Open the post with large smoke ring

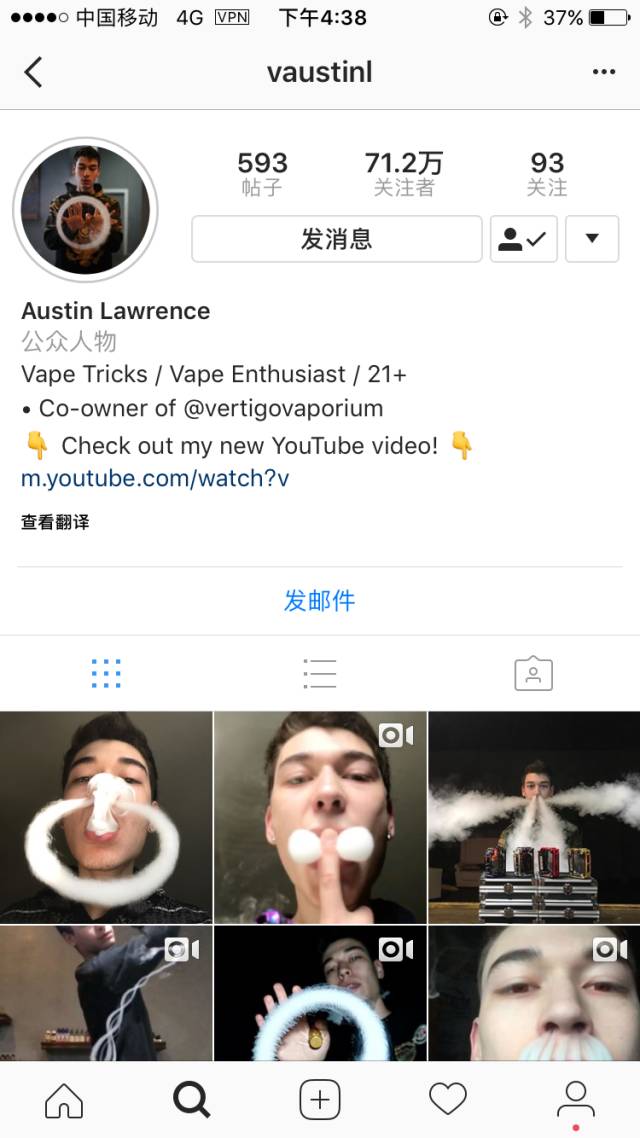click(106, 817)
